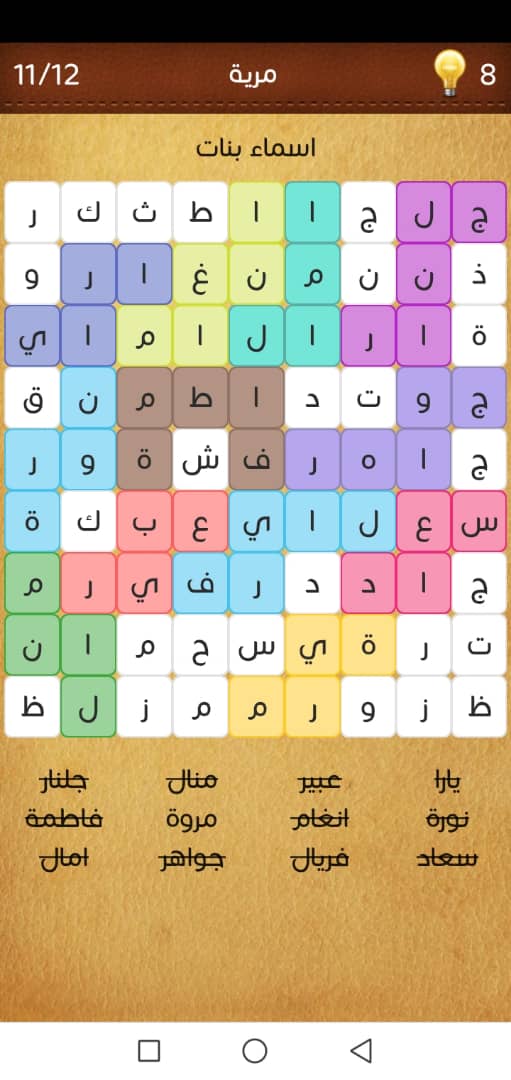Select the pink س letter tile

coord(479,521)
